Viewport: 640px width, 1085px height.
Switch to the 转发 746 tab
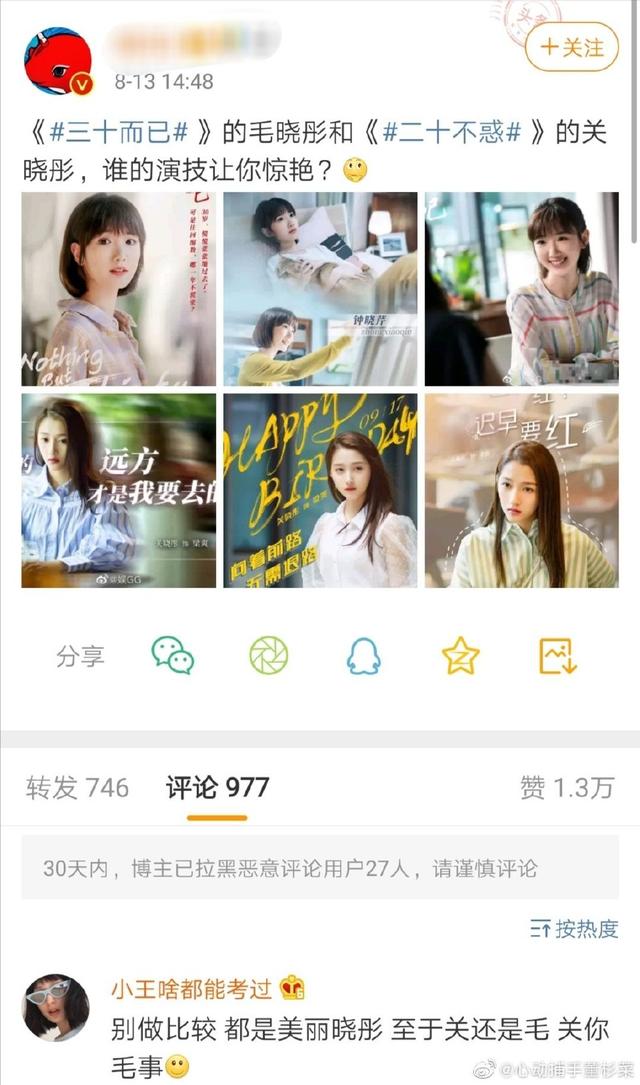click(77, 788)
